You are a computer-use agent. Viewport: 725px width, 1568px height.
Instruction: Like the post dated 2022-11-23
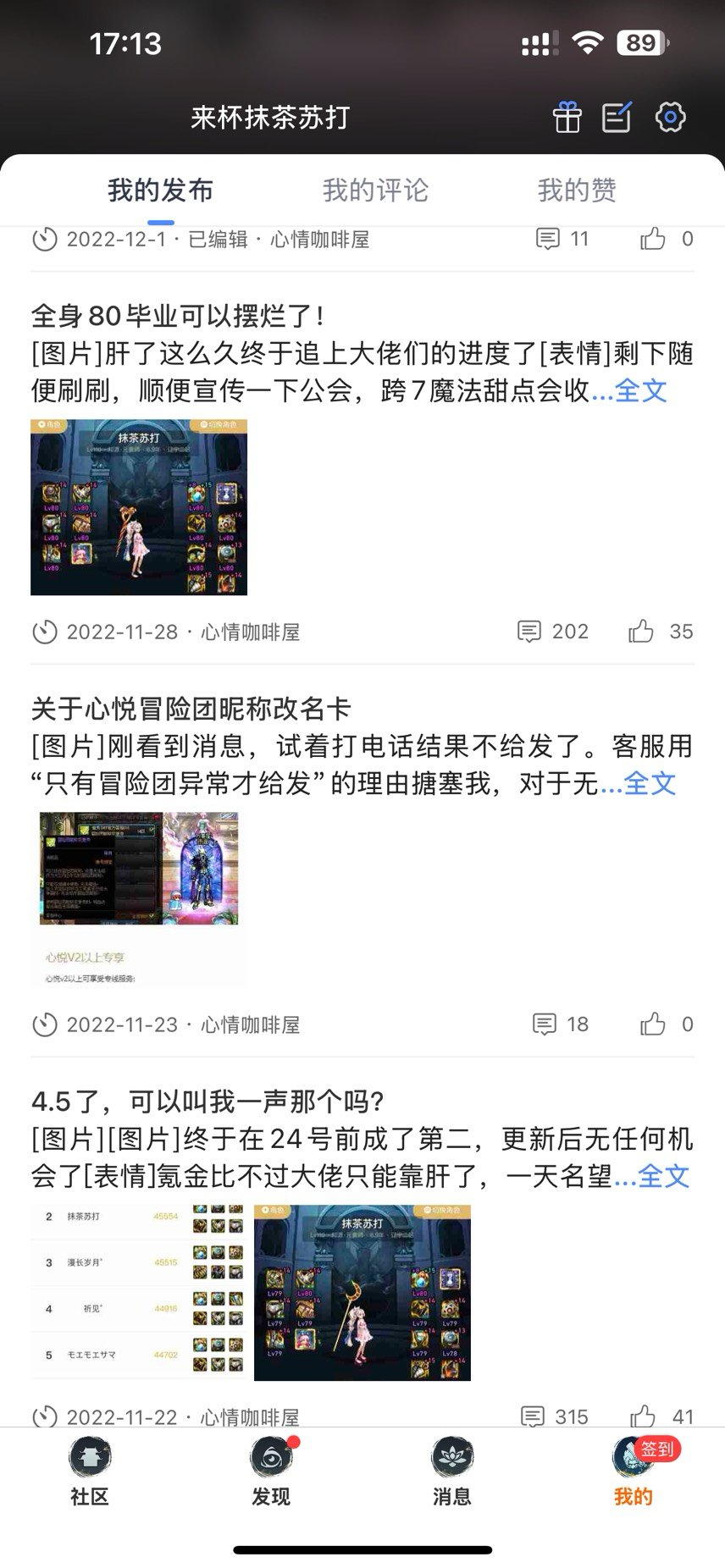pos(653,1024)
